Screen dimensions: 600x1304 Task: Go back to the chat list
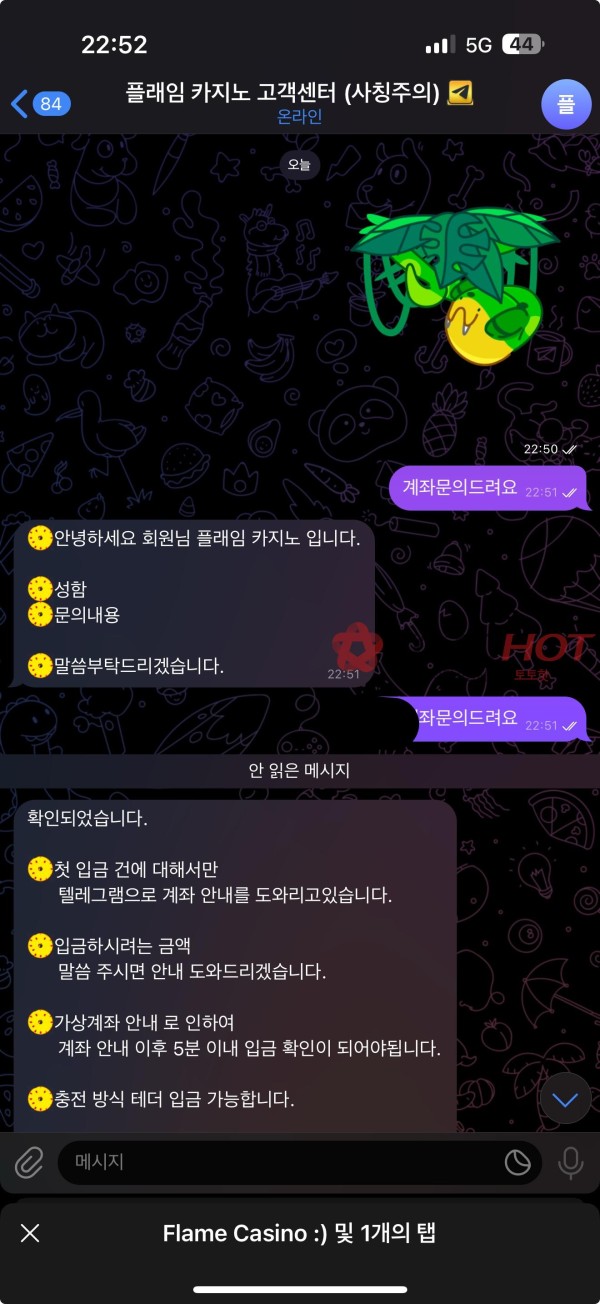pyautogui.click(x=38, y=104)
